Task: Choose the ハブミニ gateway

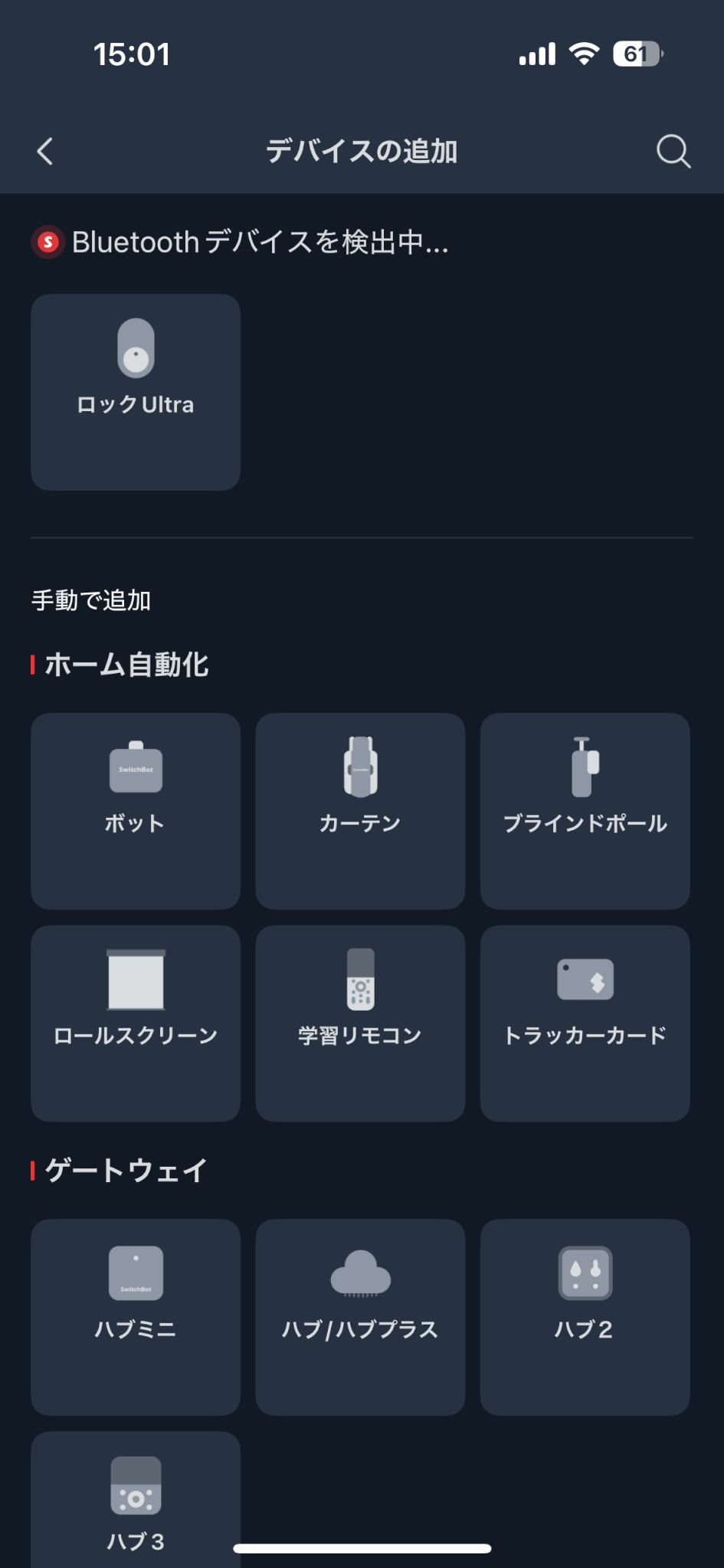Action: point(136,1317)
